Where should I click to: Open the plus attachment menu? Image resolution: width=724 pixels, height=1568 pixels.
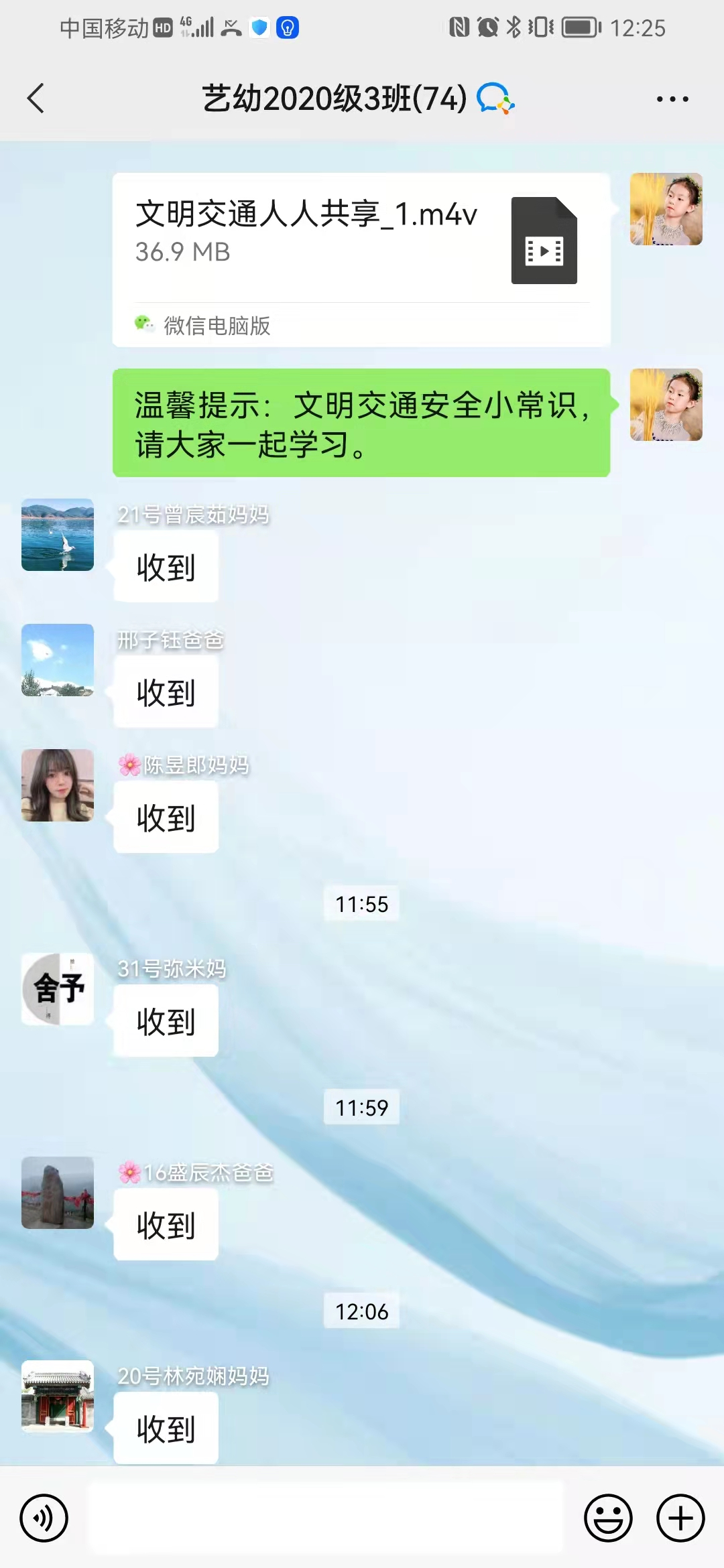pos(680,1518)
